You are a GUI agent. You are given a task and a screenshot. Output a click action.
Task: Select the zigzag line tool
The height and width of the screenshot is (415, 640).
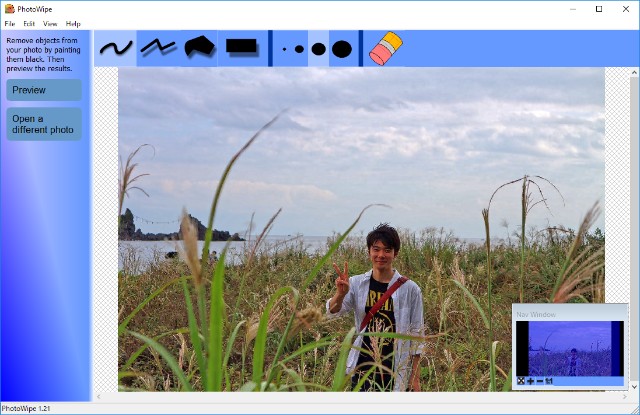pos(157,48)
